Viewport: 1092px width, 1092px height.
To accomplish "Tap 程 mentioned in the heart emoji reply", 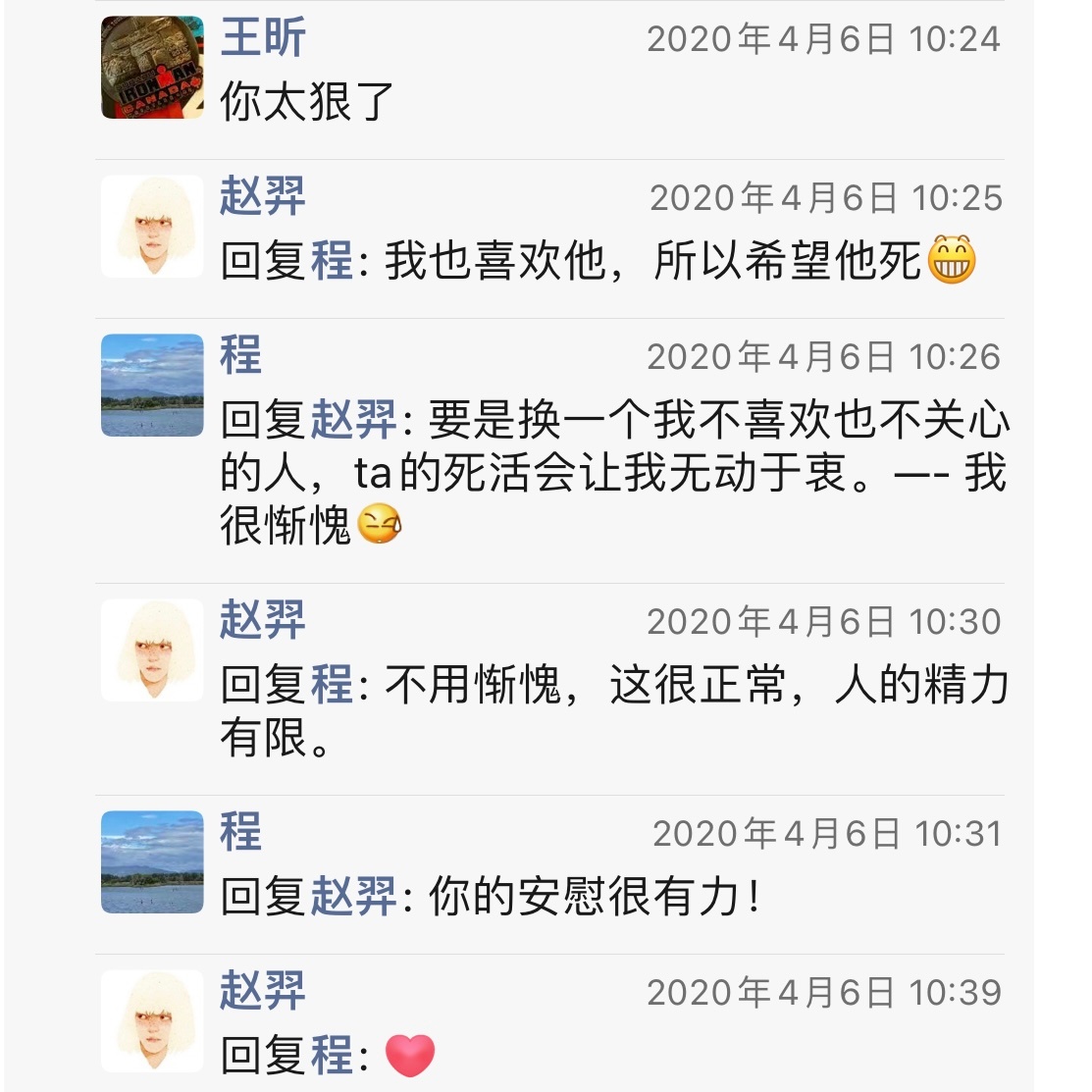I will point(333,1056).
